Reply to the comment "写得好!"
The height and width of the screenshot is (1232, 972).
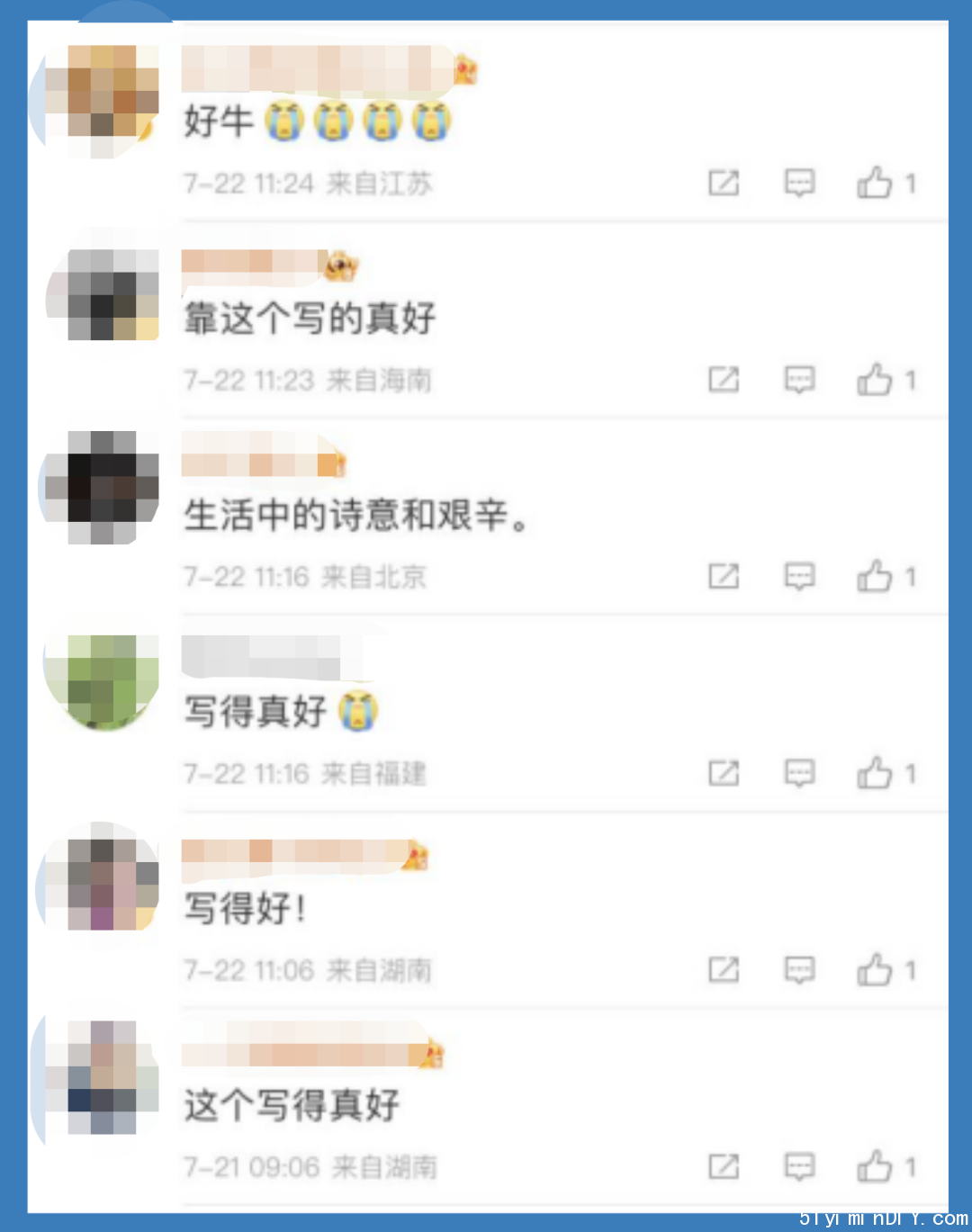click(799, 969)
